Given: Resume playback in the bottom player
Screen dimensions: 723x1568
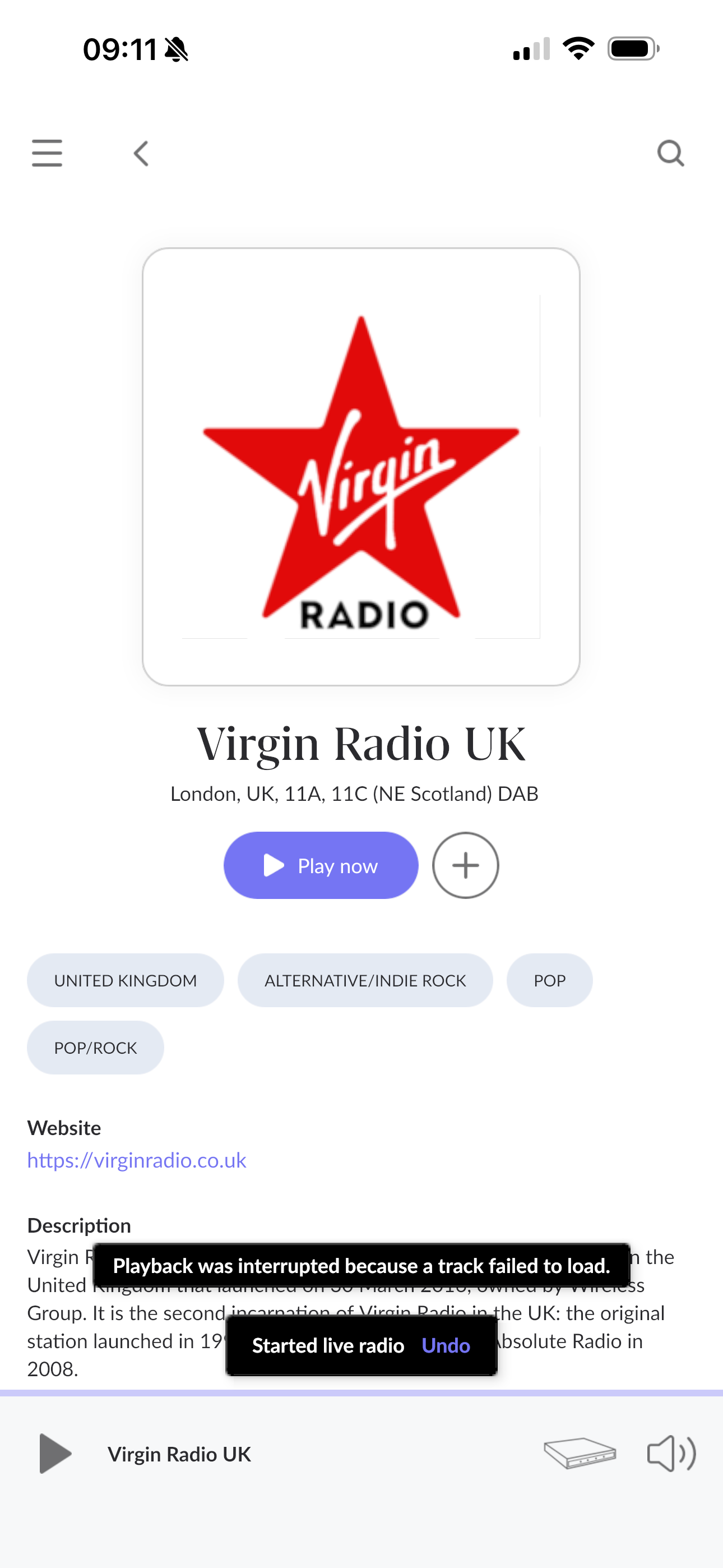Looking at the screenshot, I should 55,1454.
